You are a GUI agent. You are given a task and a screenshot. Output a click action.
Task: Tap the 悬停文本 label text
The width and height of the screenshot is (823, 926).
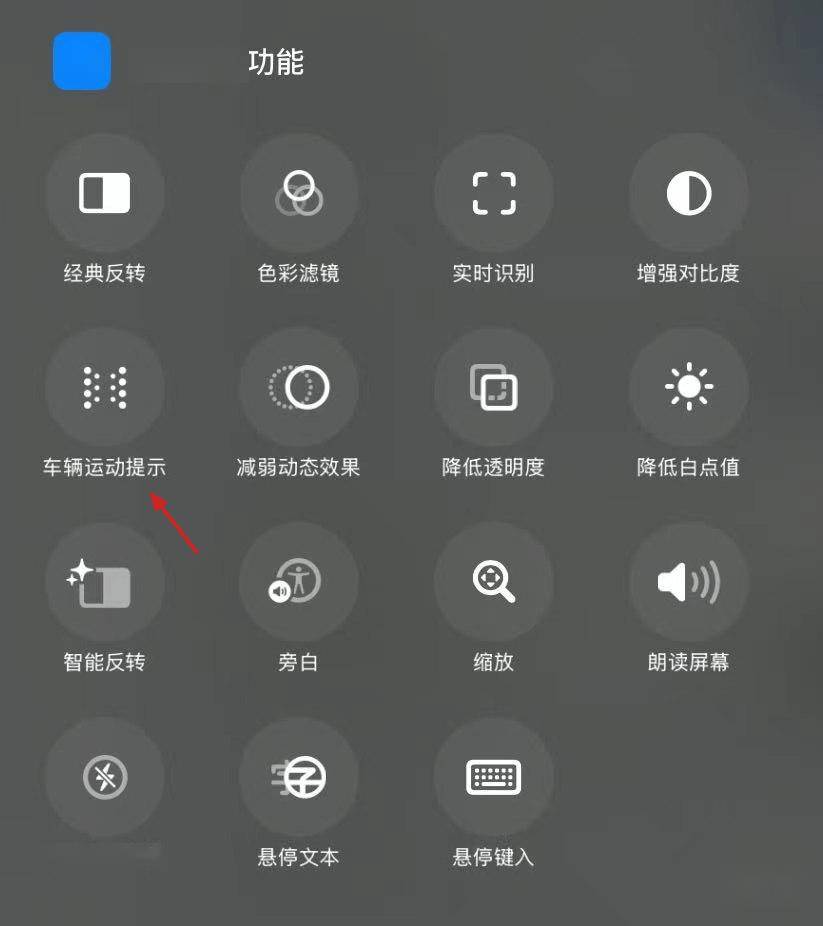point(299,857)
